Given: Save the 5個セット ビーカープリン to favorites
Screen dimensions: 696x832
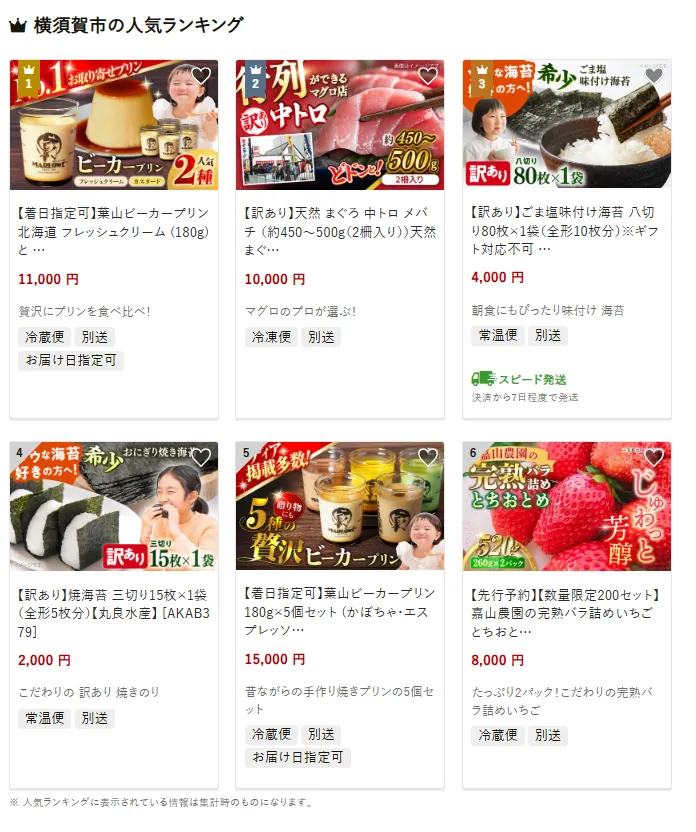Looking at the screenshot, I should click(x=428, y=458).
